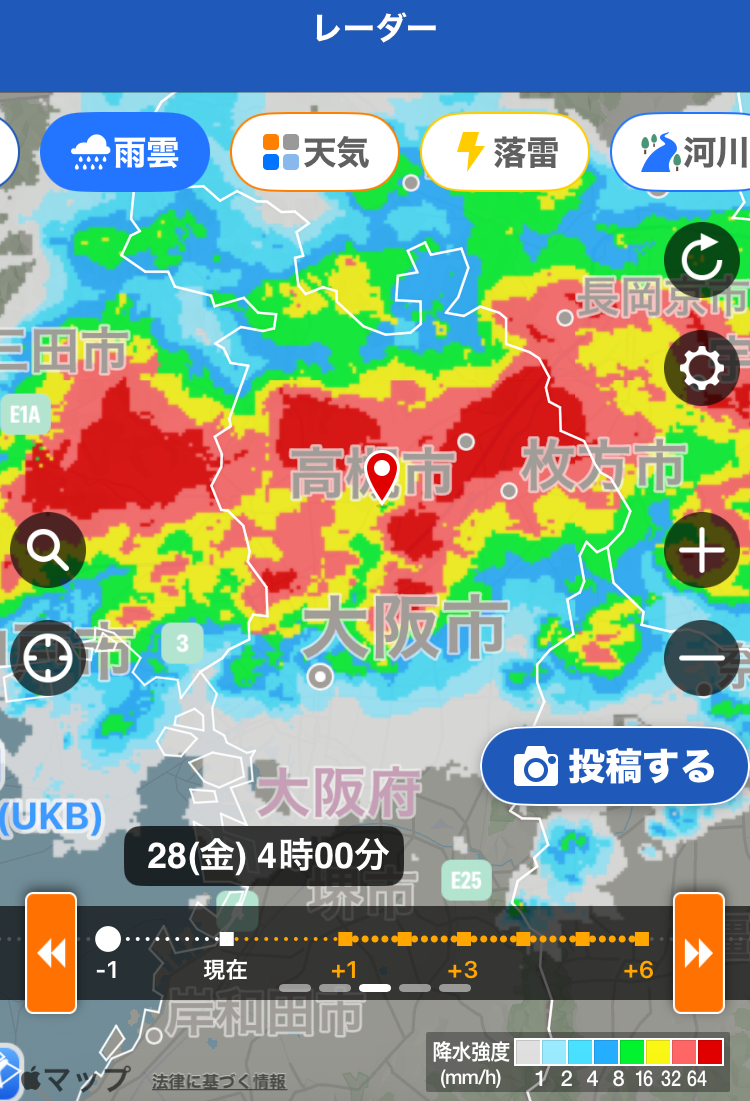The height and width of the screenshot is (1101, 750).
Task: Switch to the 落雷 lightning chip
Action: tap(505, 152)
